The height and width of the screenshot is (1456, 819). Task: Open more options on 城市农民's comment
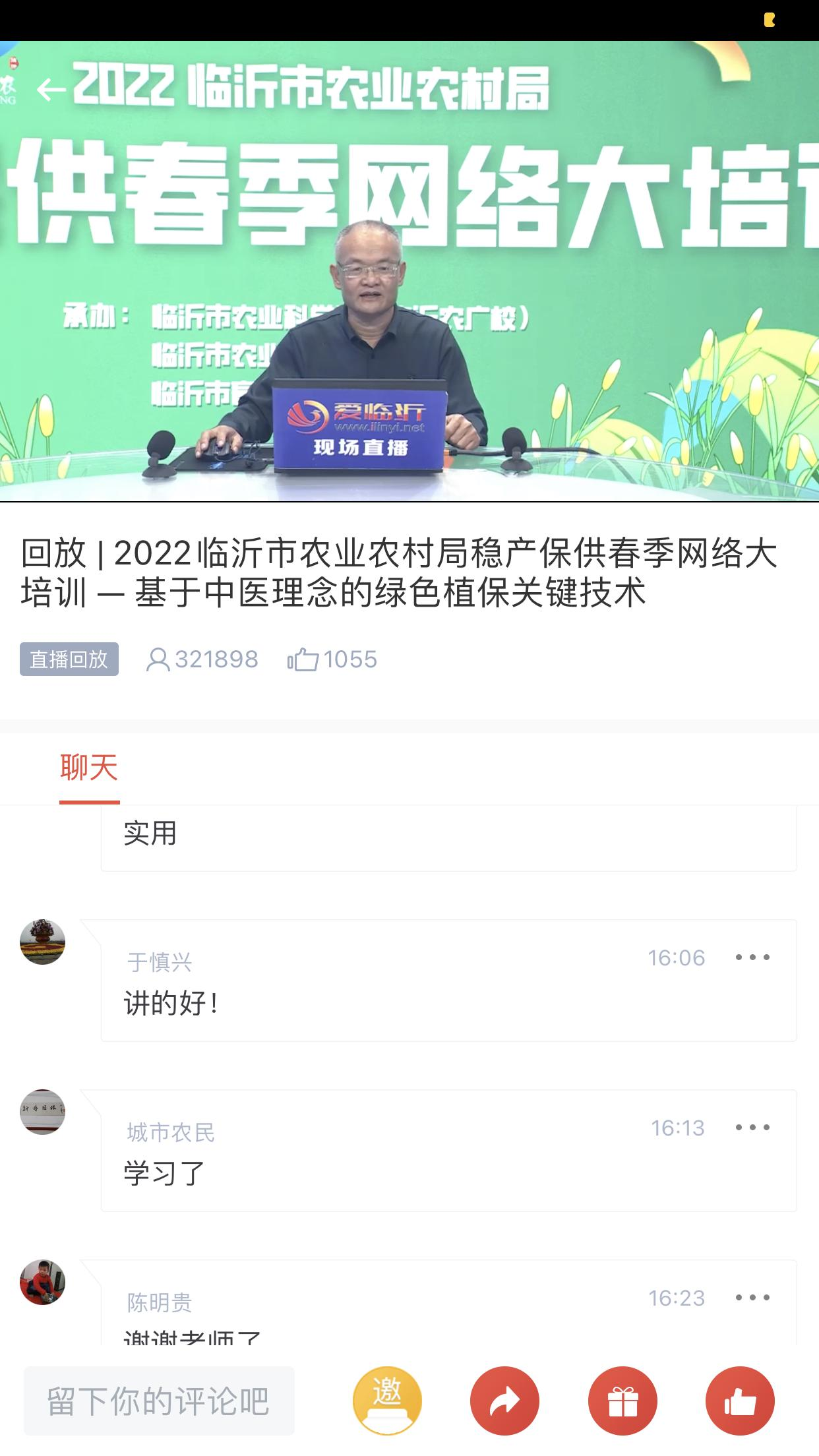[752, 1128]
